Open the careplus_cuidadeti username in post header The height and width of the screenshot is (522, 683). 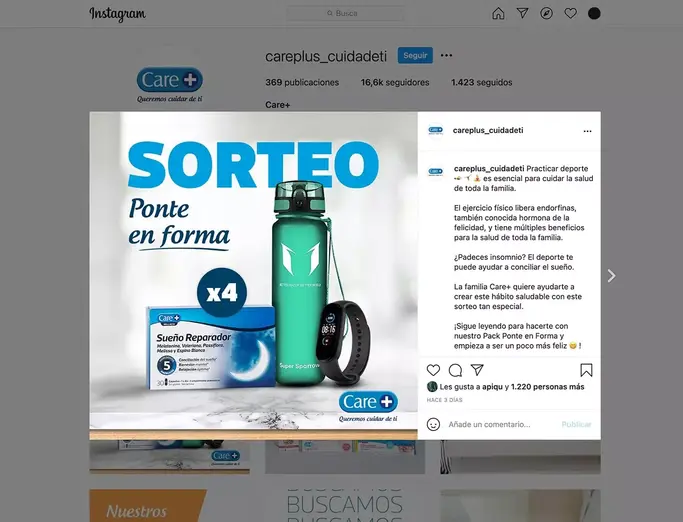pos(488,130)
